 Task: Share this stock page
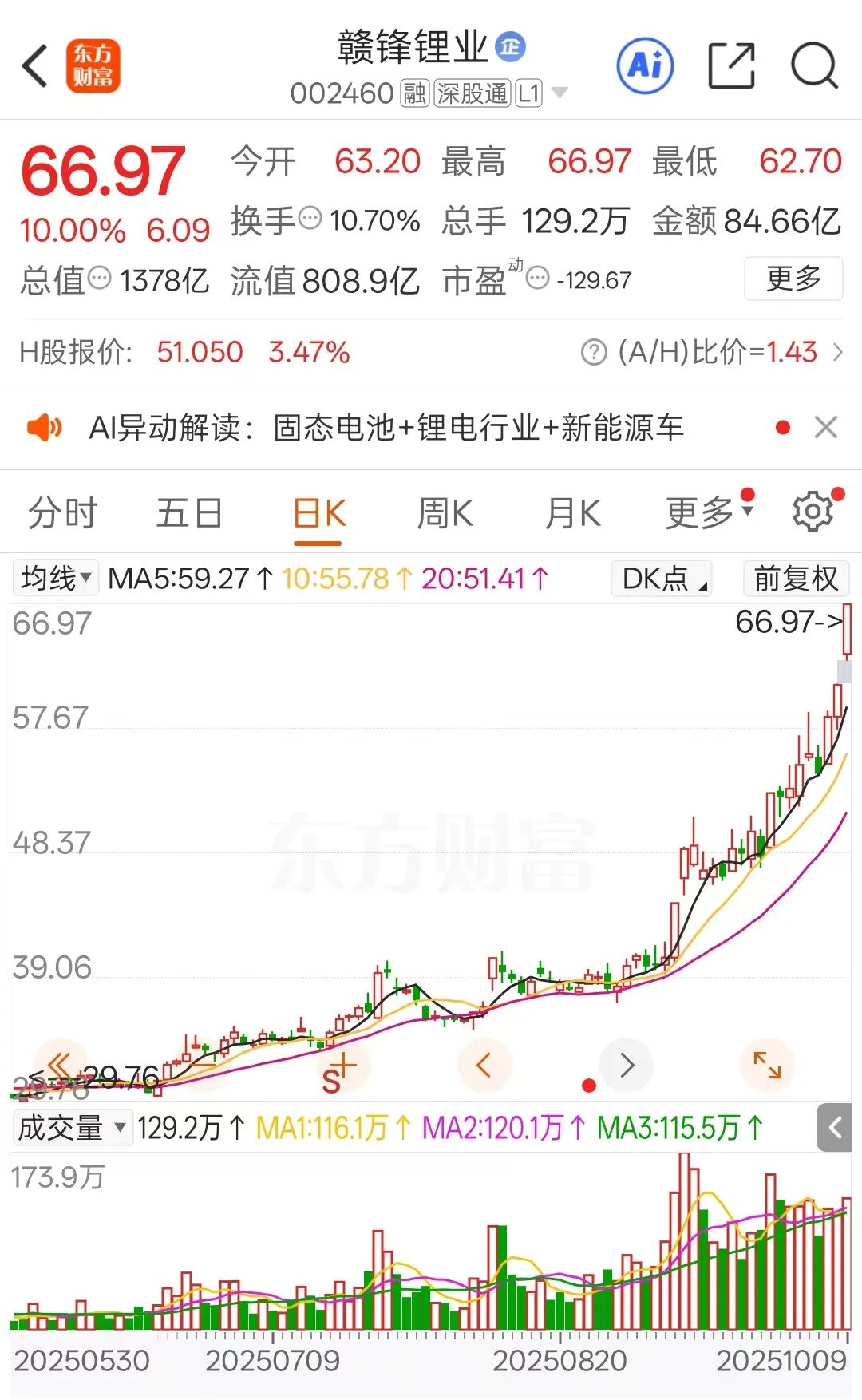[731, 65]
